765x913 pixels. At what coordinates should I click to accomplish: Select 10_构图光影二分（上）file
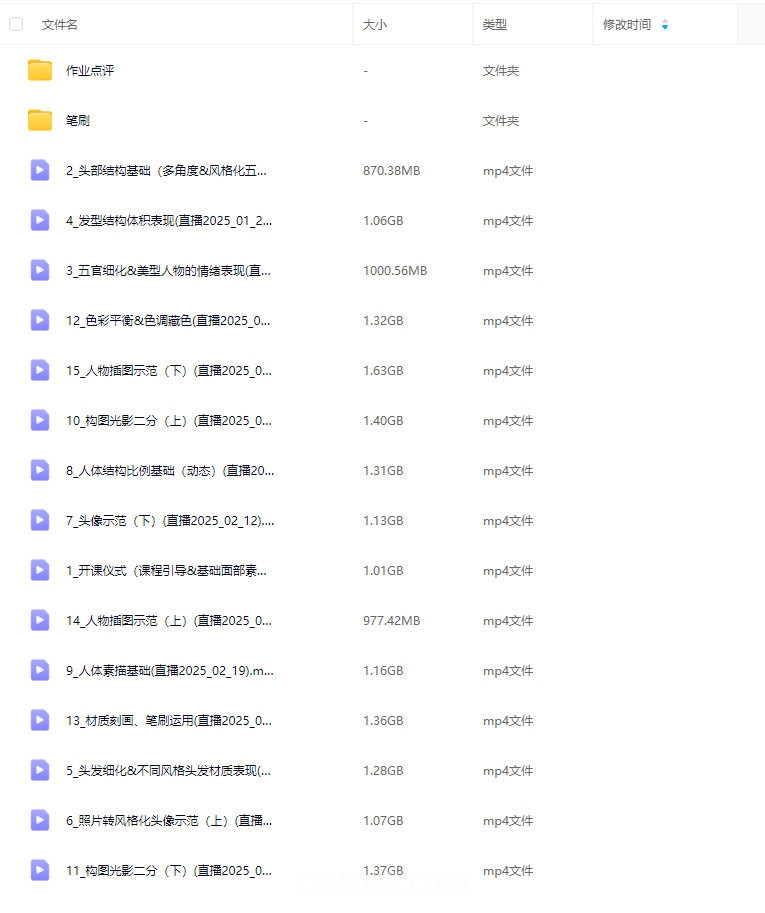(168, 421)
